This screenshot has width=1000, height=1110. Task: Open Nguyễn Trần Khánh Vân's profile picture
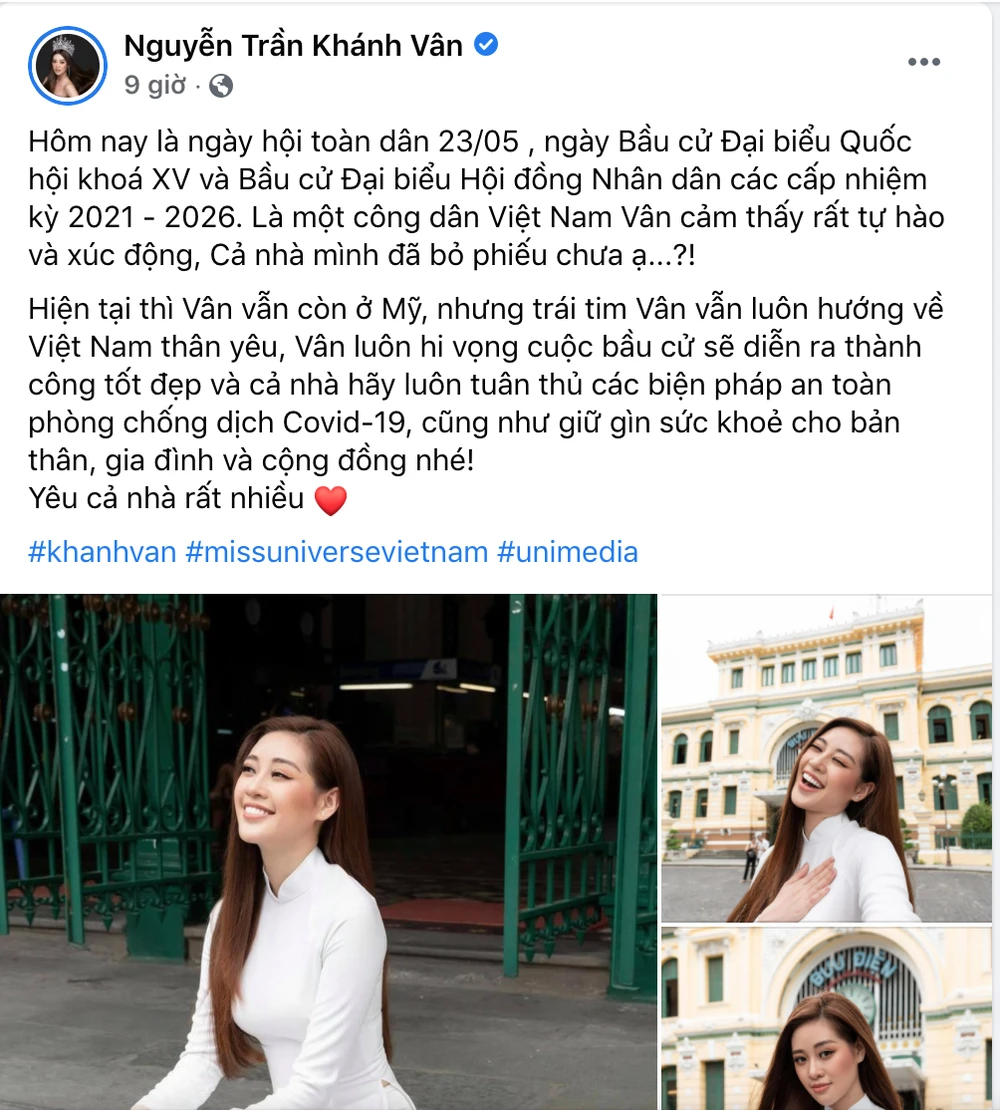tap(68, 65)
